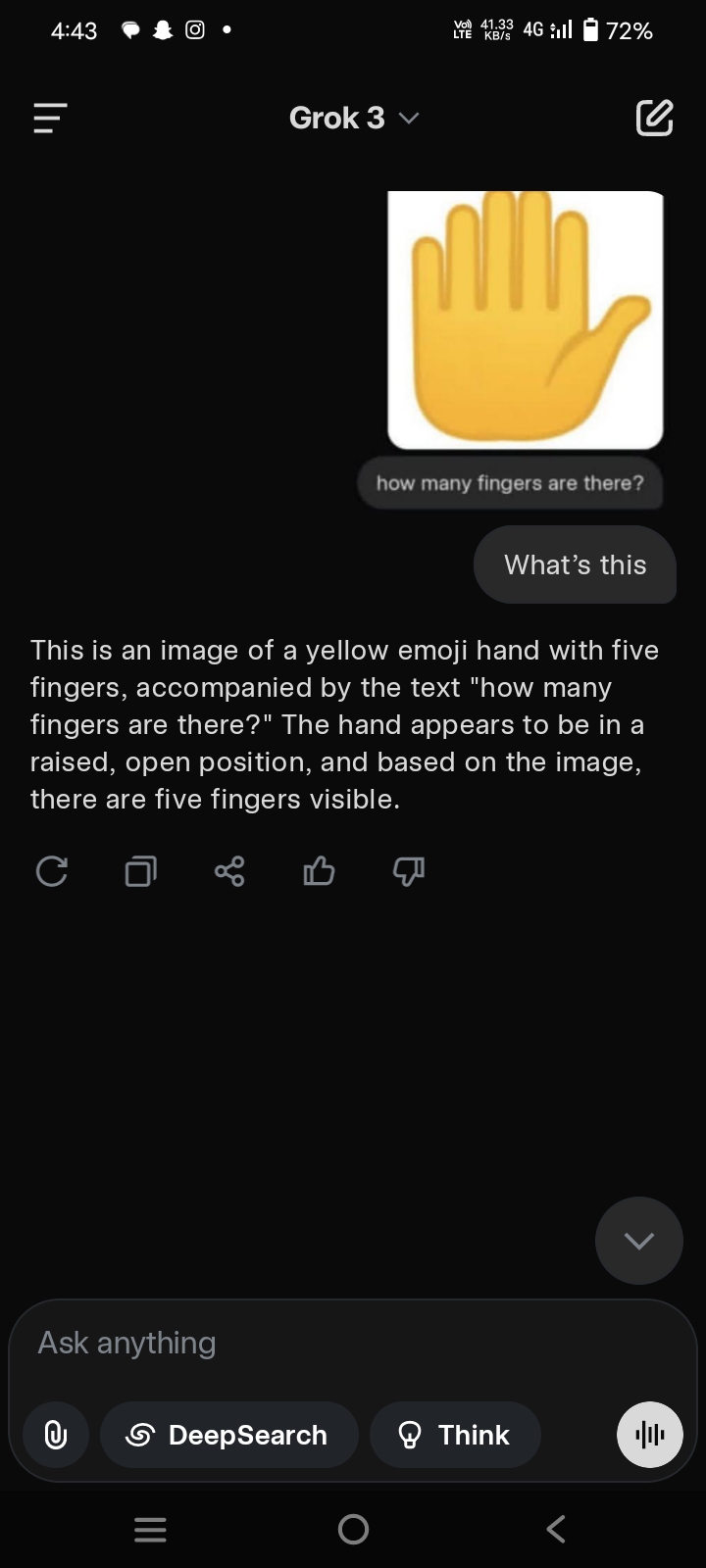Enable DeepSearch mode
Image resolution: width=706 pixels, height=1568 pixels.
click(228, 1435)
